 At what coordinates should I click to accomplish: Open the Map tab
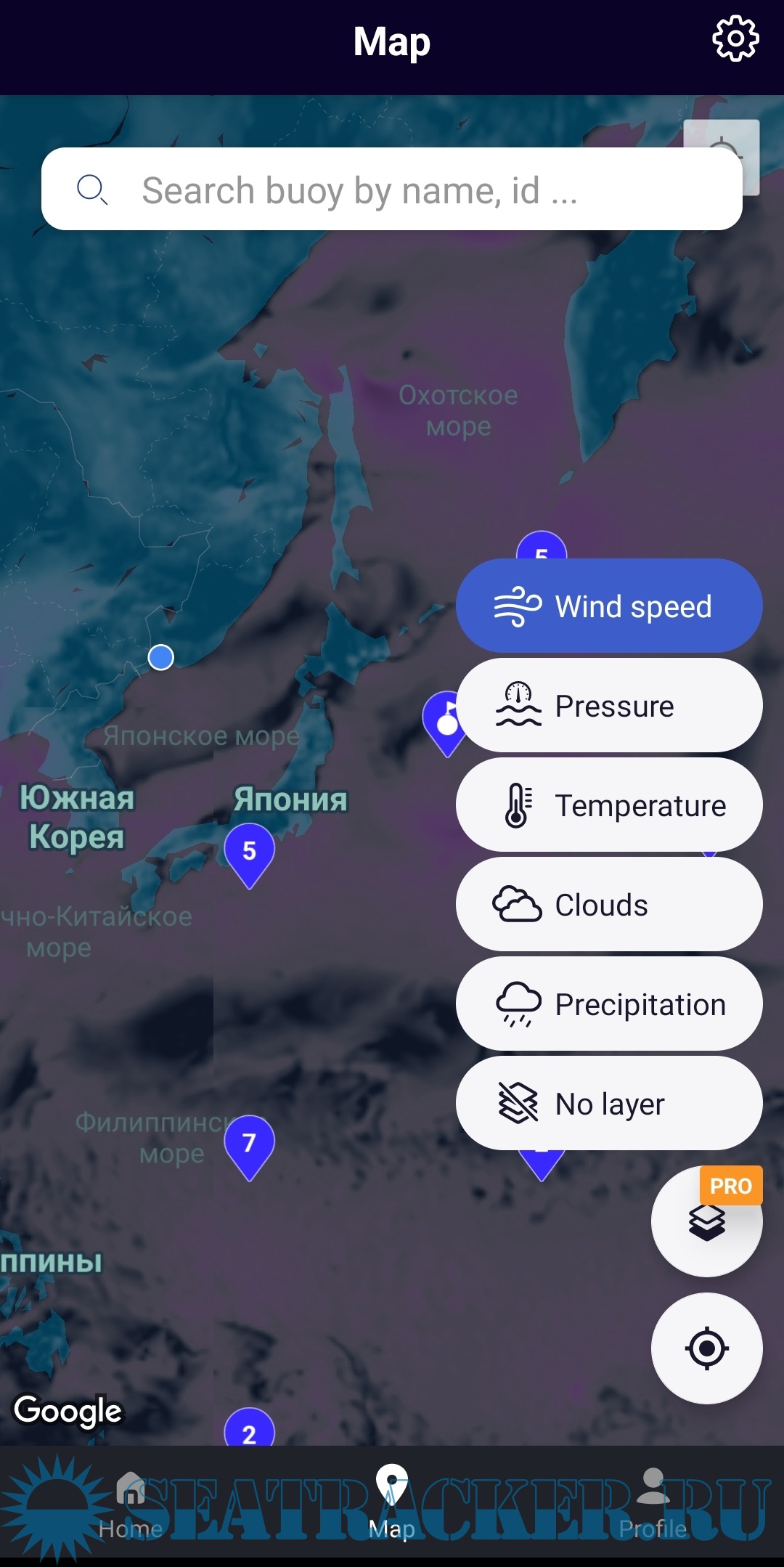(392, 1505)
